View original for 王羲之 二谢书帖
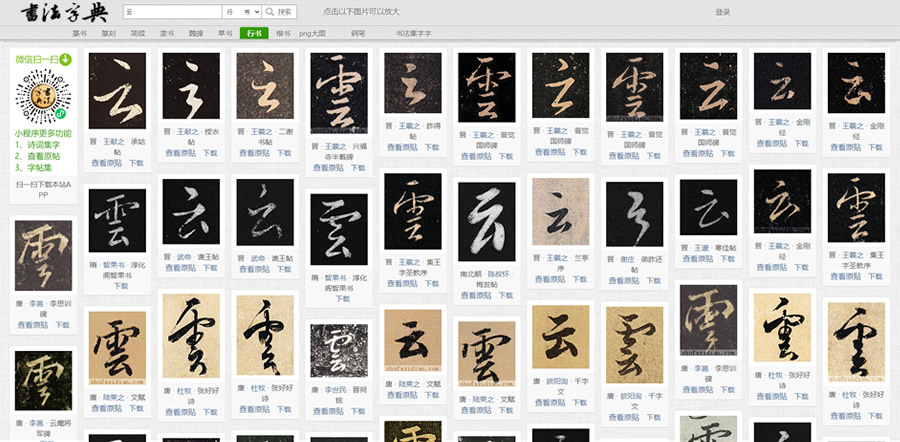 [x=252, y=153]
